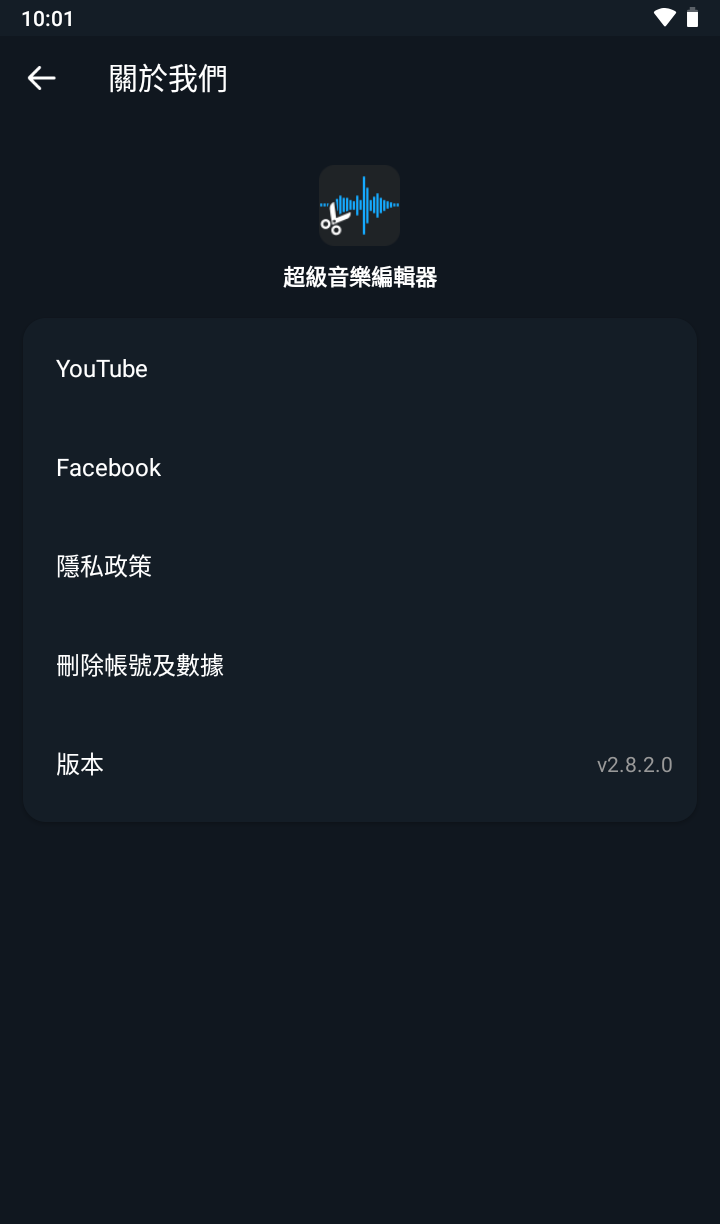The width and height of the screenshot is (720, 1224).
Task: Tap the app name 超級音樂編輯器 below the icon
Action: pos(360,277)
